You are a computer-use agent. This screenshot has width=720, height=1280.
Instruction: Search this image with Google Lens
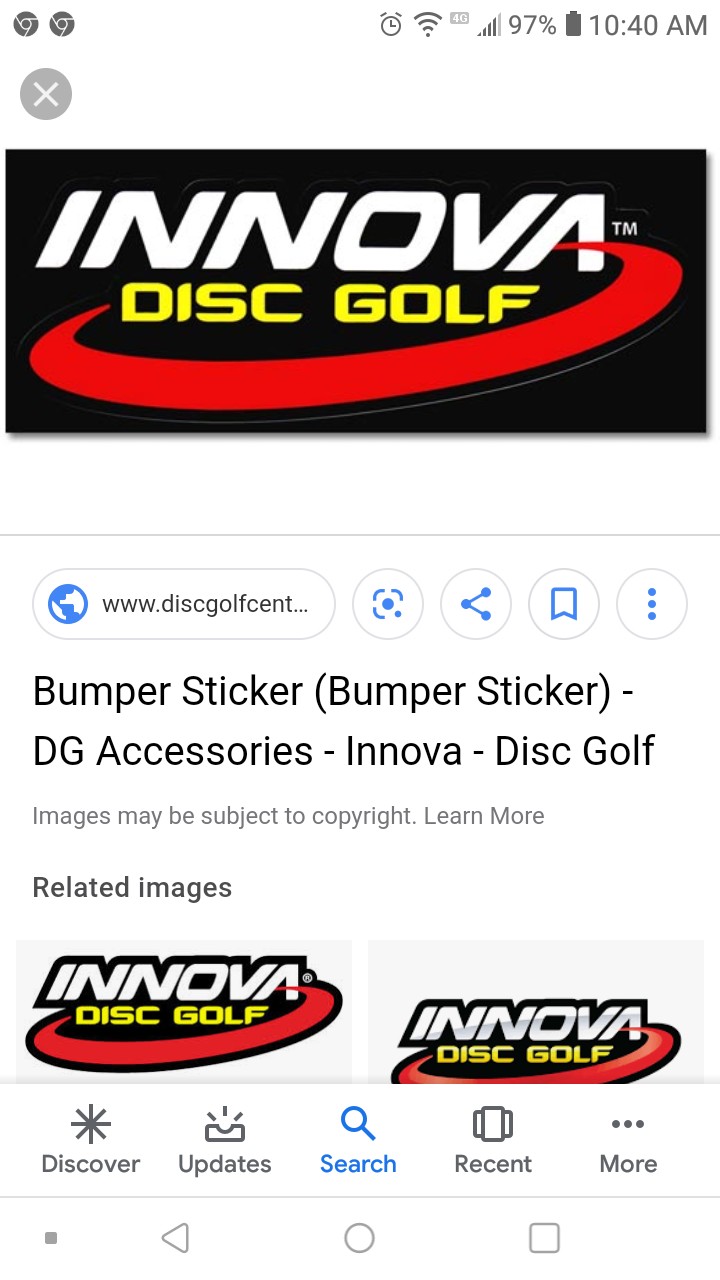387,604
